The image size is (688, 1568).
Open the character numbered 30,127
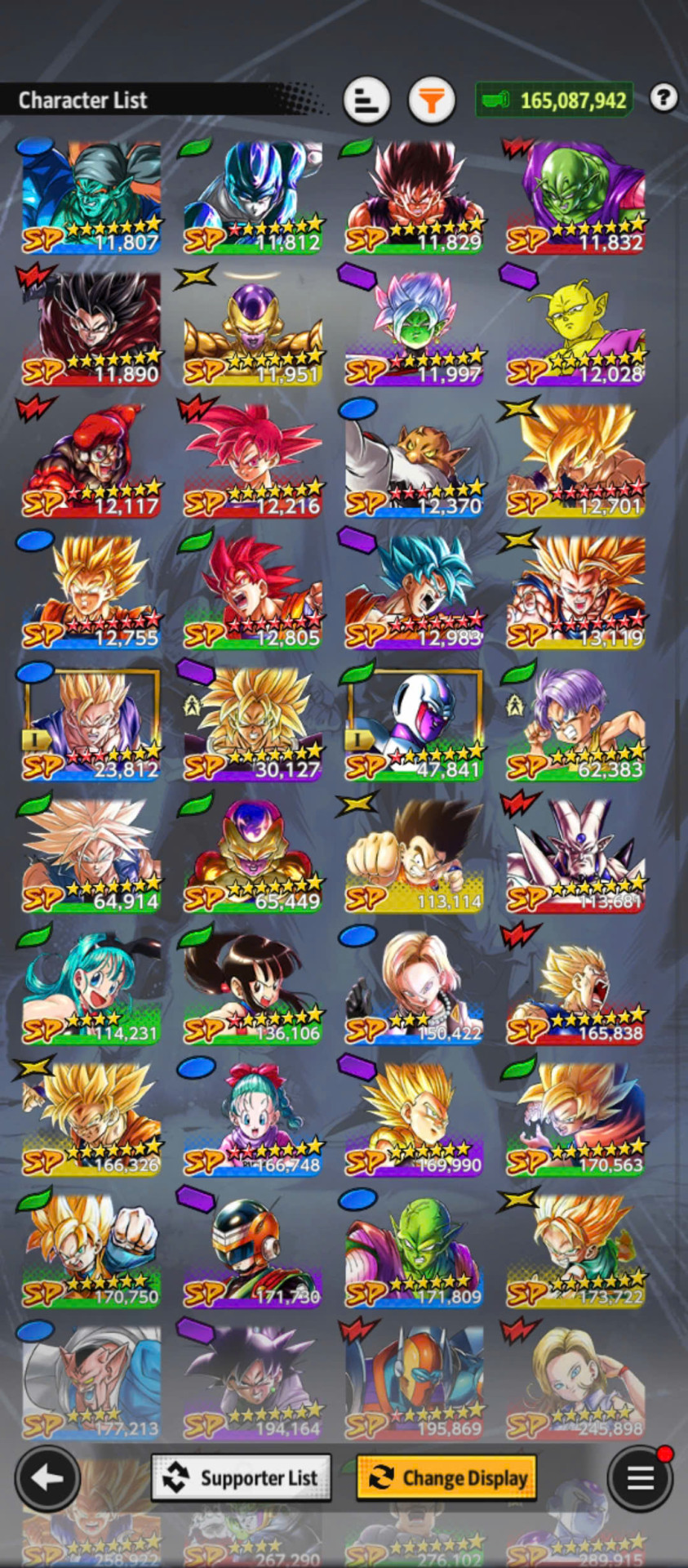click(253, 725)
